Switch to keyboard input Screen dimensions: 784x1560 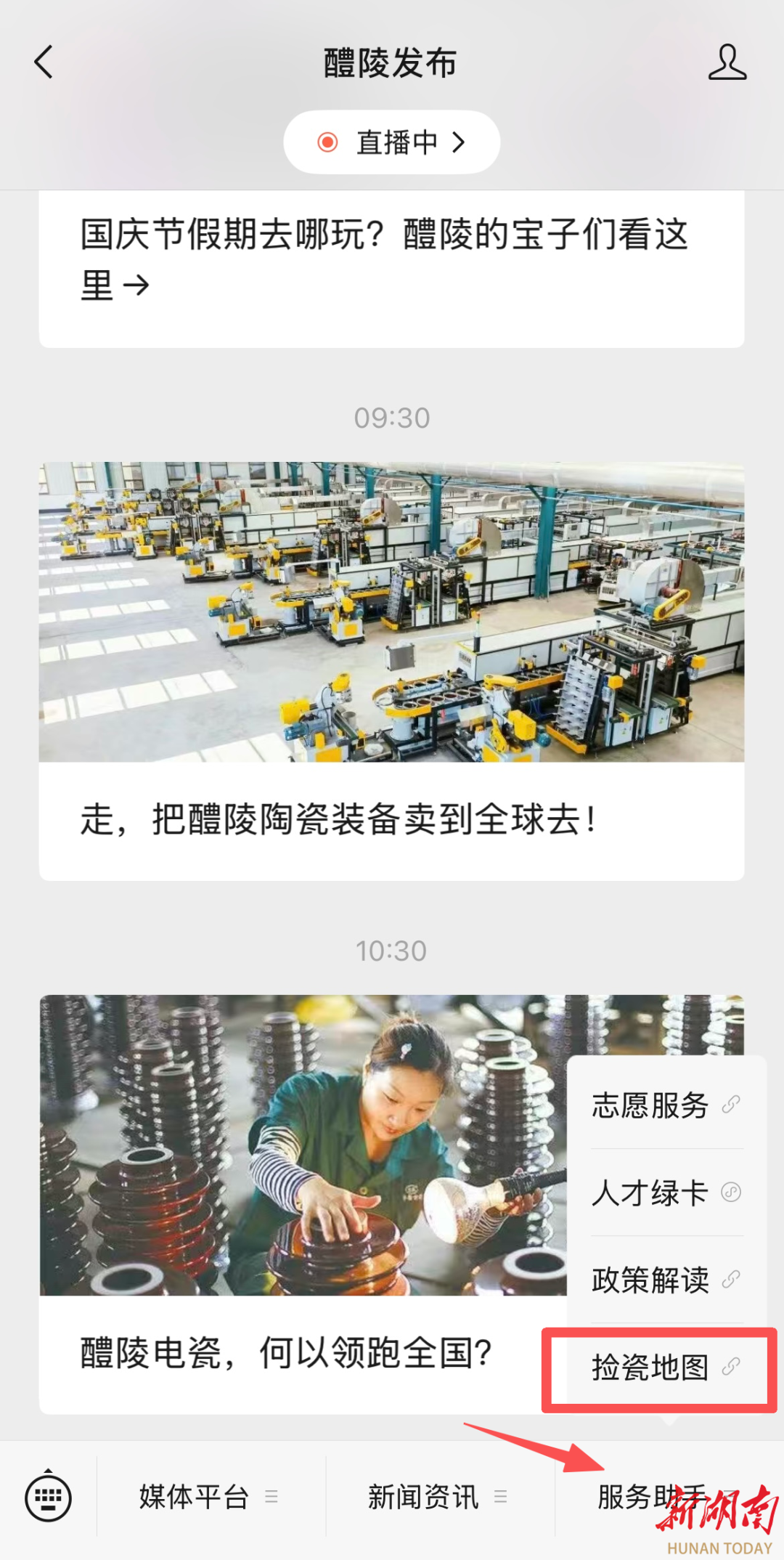[x=49, y=1498]
